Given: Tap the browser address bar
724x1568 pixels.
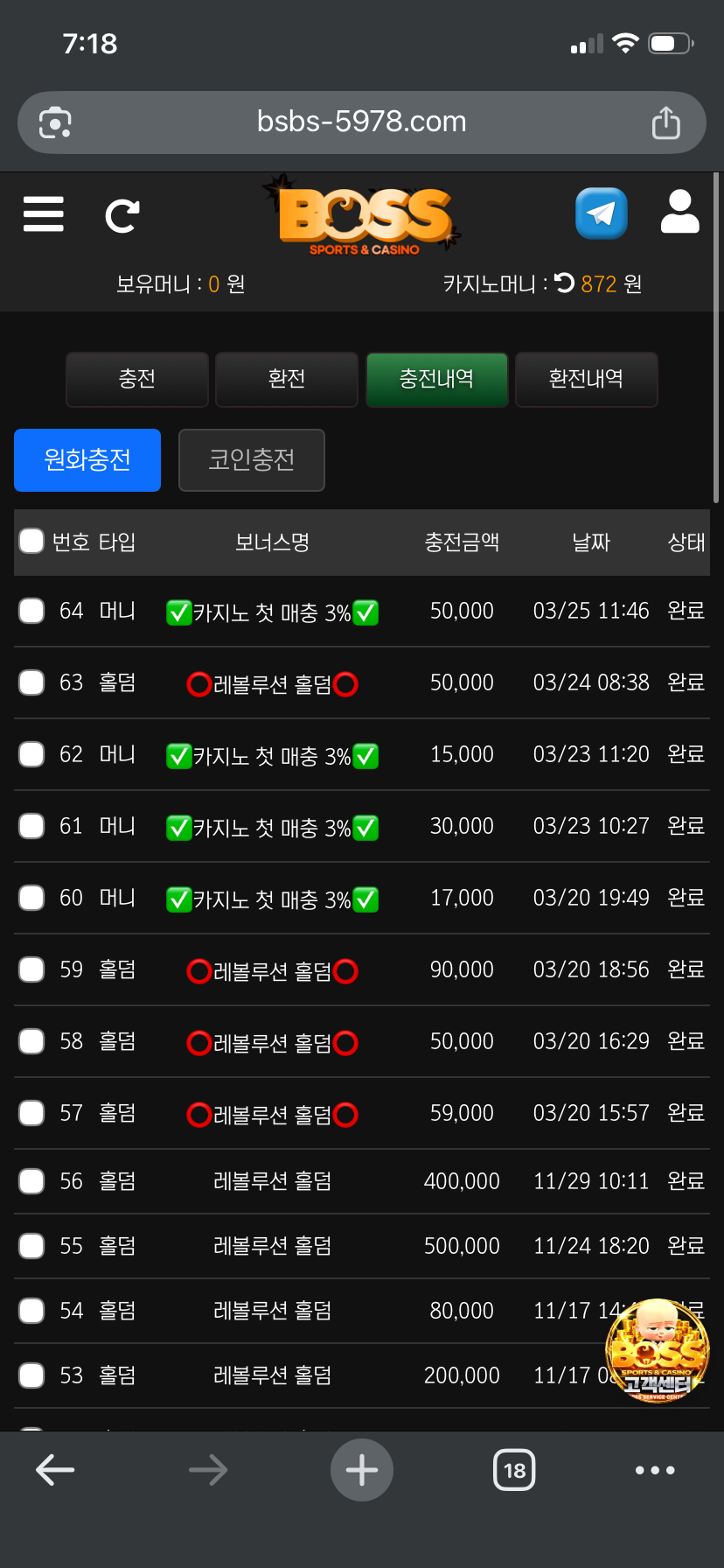Looking at the screenshot, I should click(x=361, y=122).
